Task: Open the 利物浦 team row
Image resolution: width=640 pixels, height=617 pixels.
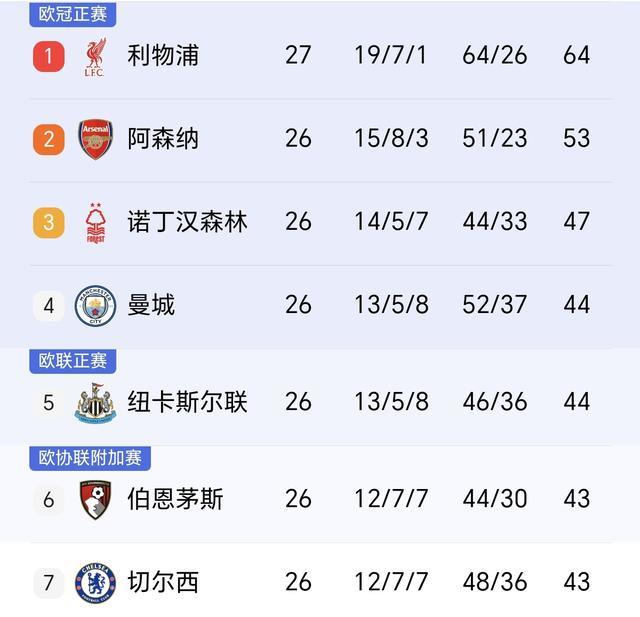Action: (x=163, y=55)
